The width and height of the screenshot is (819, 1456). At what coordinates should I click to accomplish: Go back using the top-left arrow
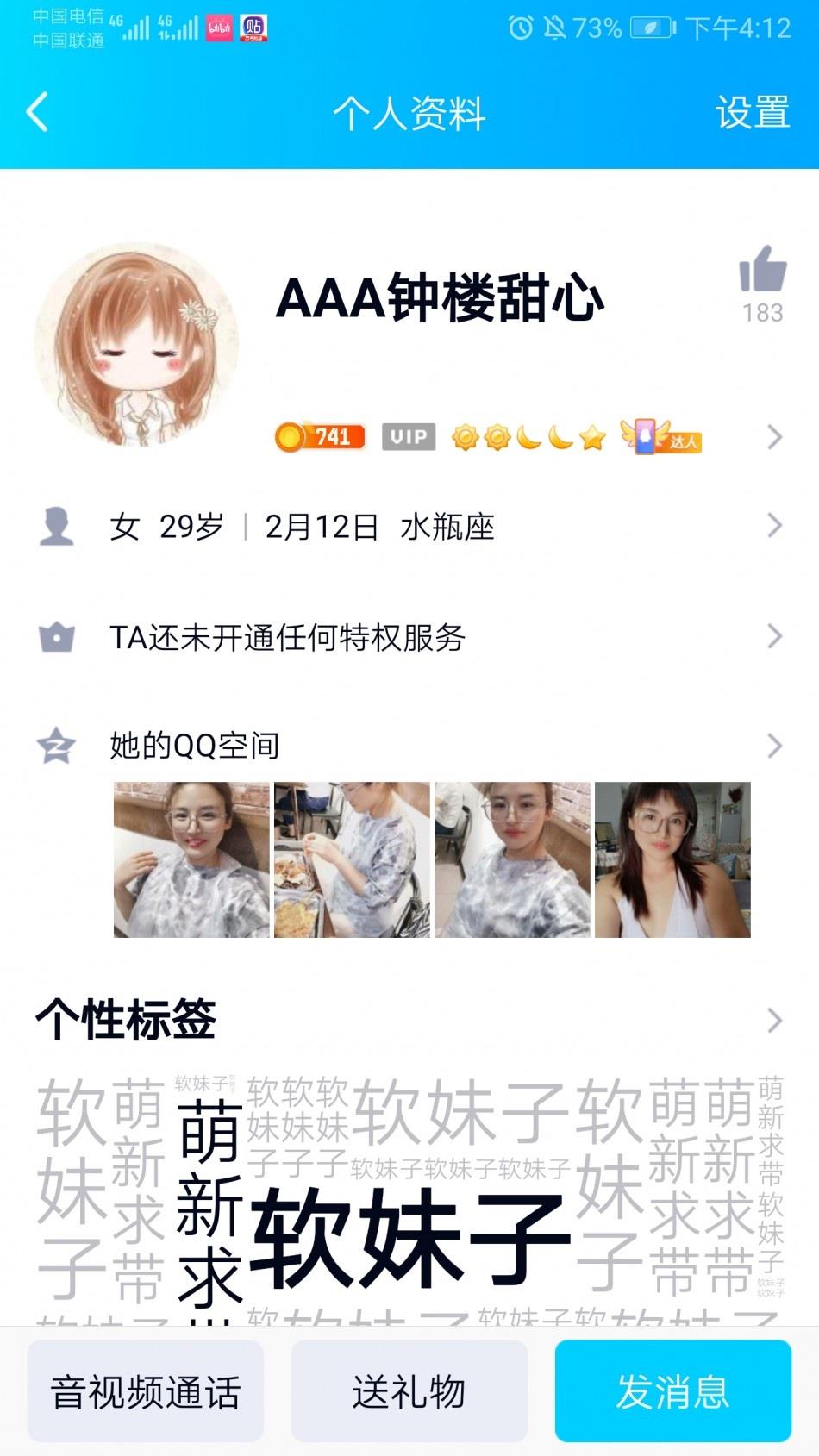pos(37,112)
